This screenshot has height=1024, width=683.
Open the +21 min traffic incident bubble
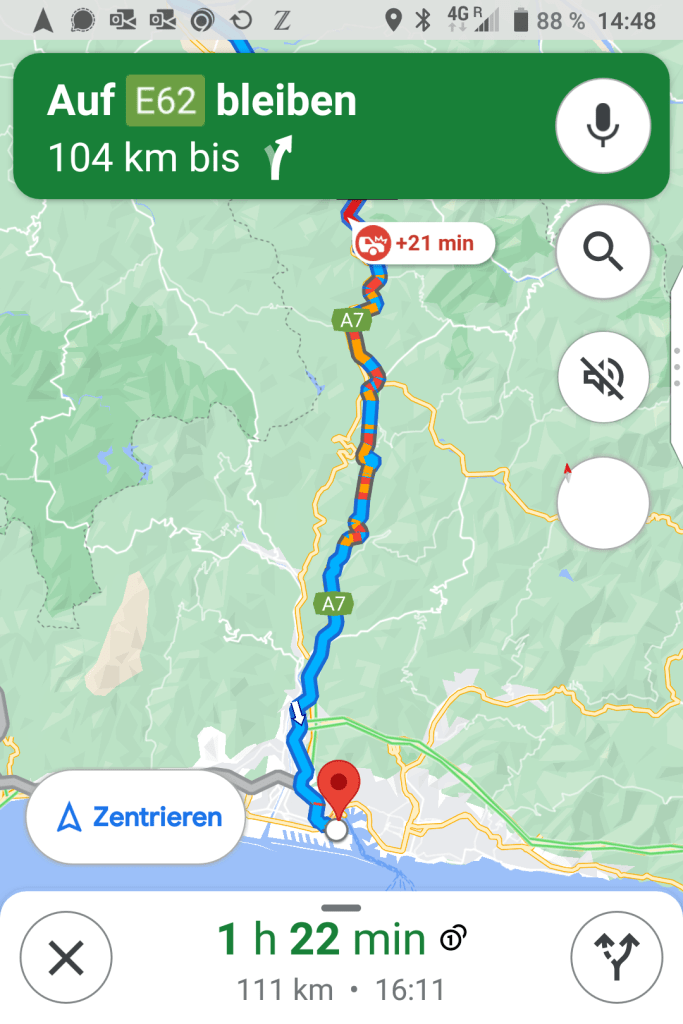point(423,243)
